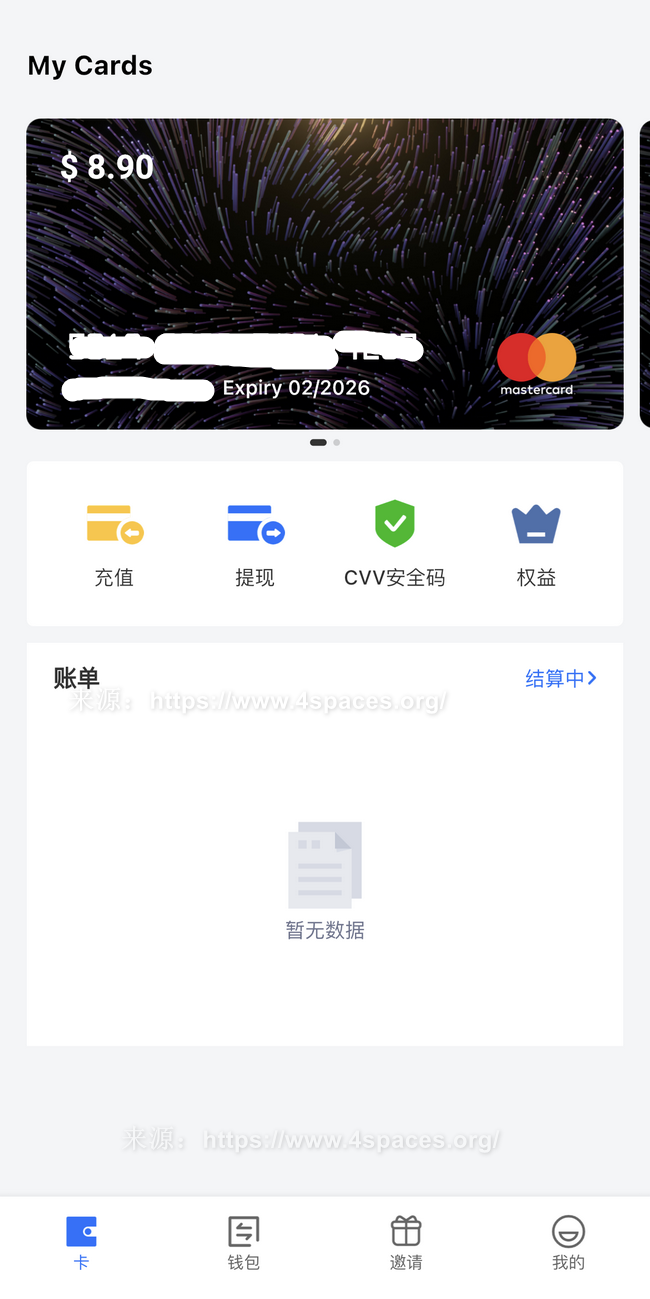Screen dimensions: 650x1299
Task: Select the 卡 cards tab
Action: [x=81, y=1242]
